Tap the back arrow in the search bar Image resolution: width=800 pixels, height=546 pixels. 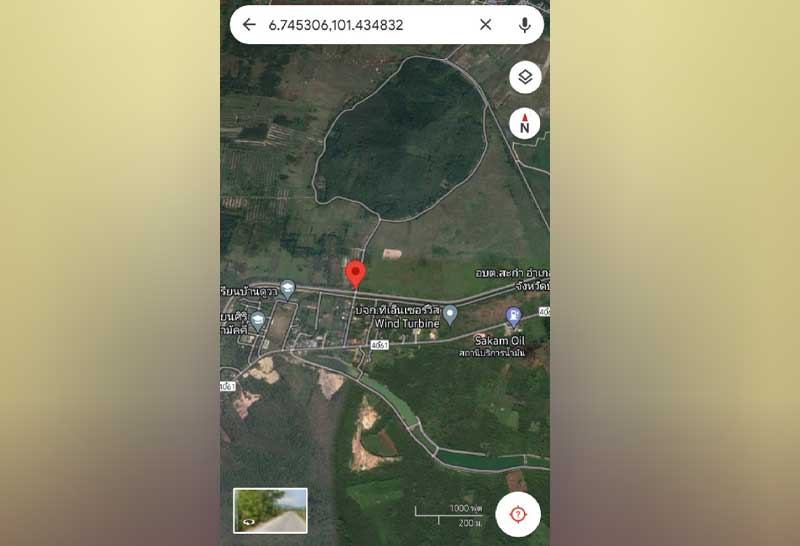[249, 25]
